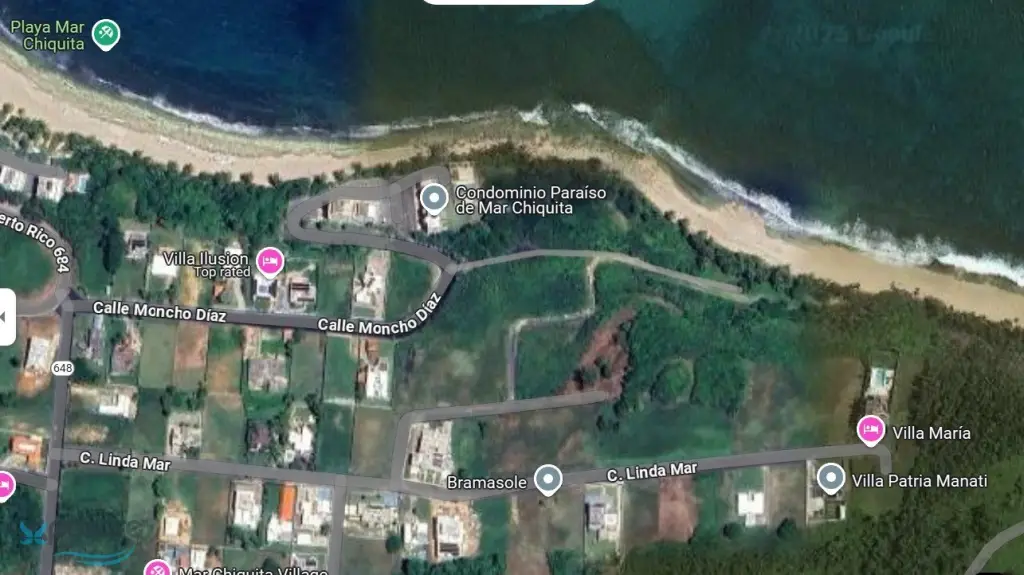View the Villa Patria Manati marker

pos(831,478)
